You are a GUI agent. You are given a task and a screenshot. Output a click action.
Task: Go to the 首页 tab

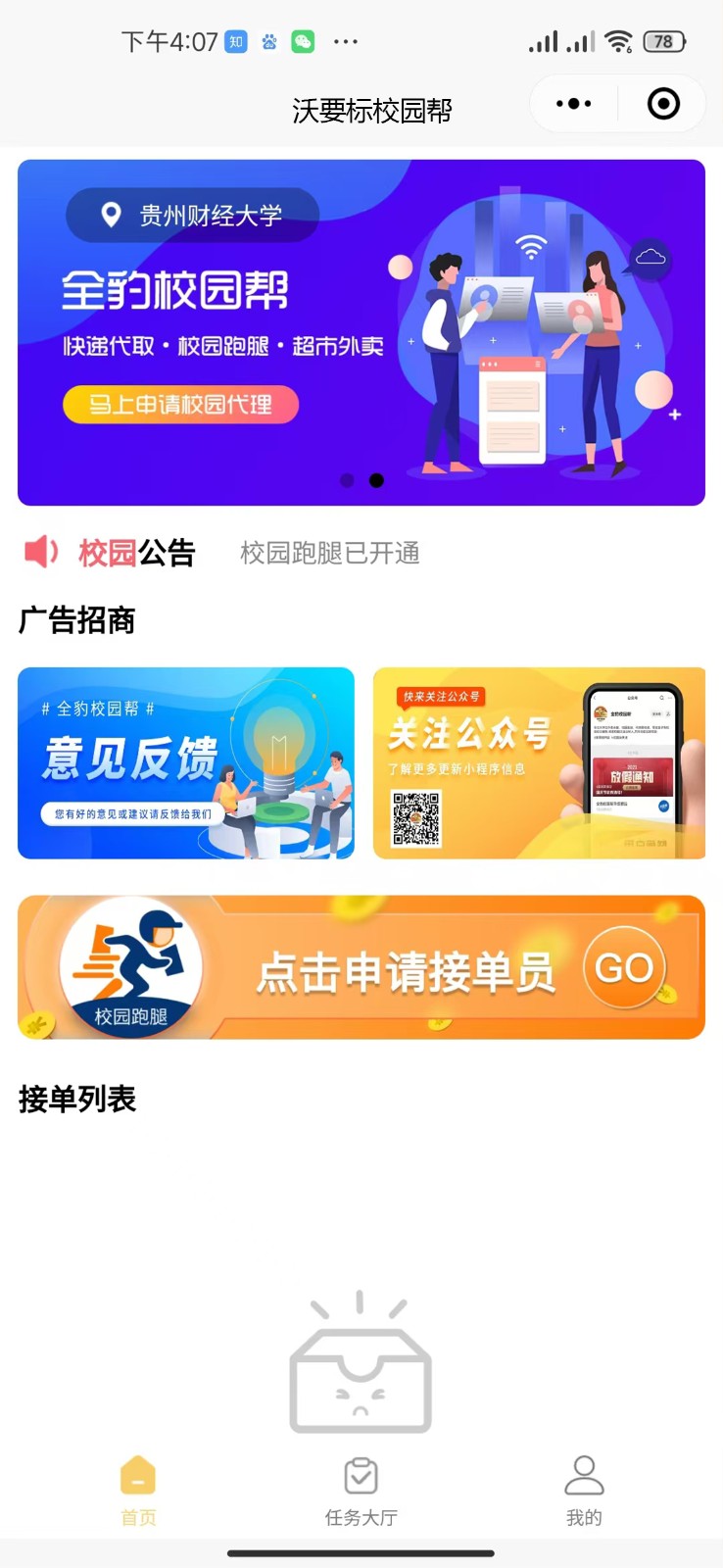point(138,1492)
